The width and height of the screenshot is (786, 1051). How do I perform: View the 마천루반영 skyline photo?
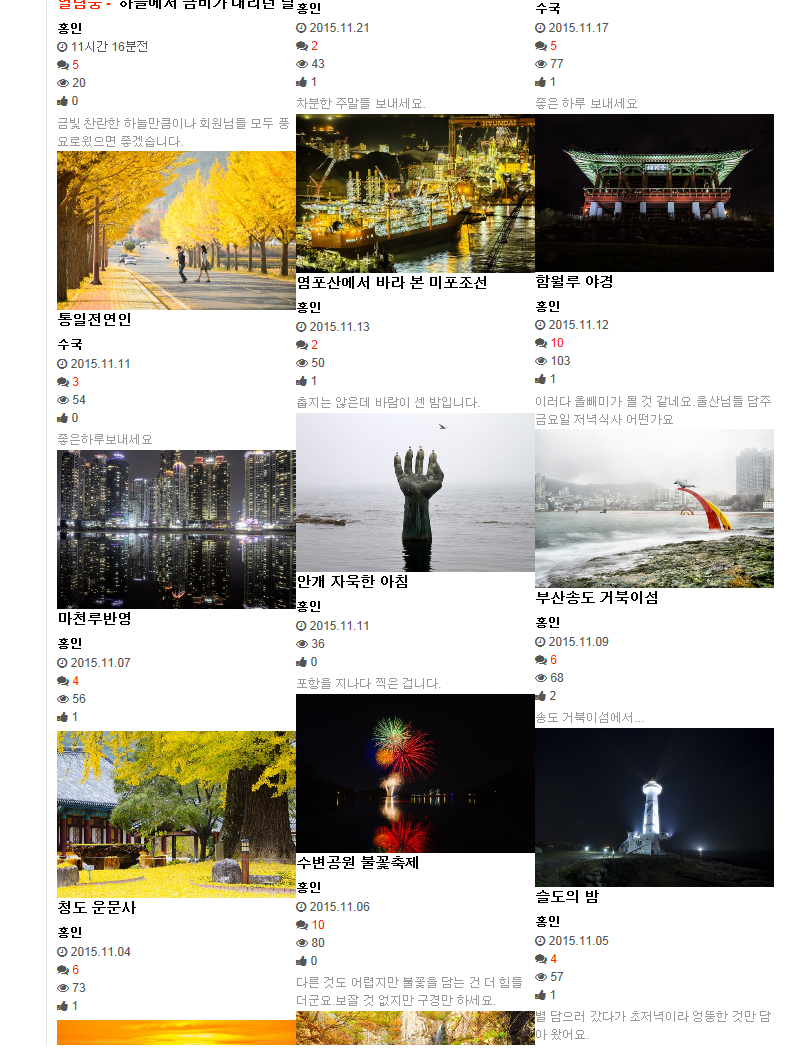pyautogui.click(x=176, y=529)
